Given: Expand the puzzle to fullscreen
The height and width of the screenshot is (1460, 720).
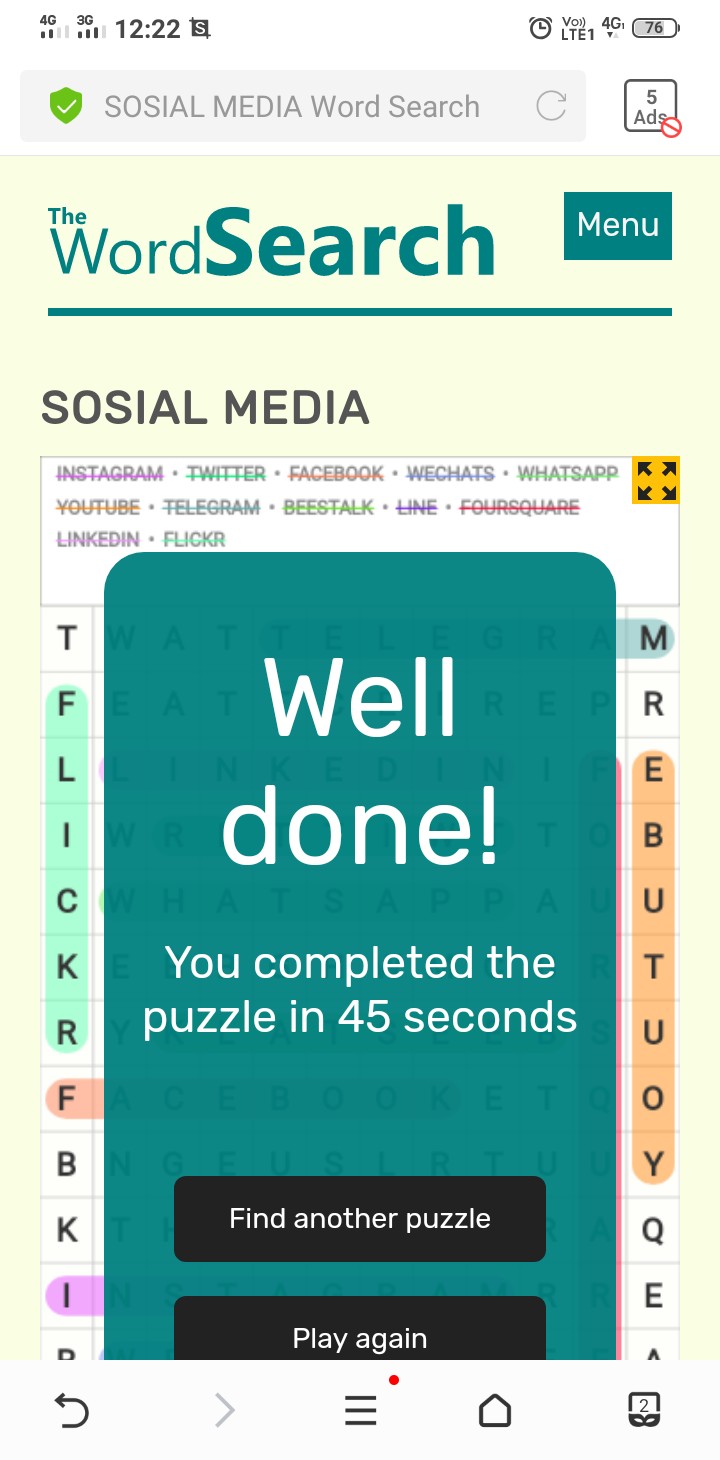Looking at the screenshot, I should point(656,481).
